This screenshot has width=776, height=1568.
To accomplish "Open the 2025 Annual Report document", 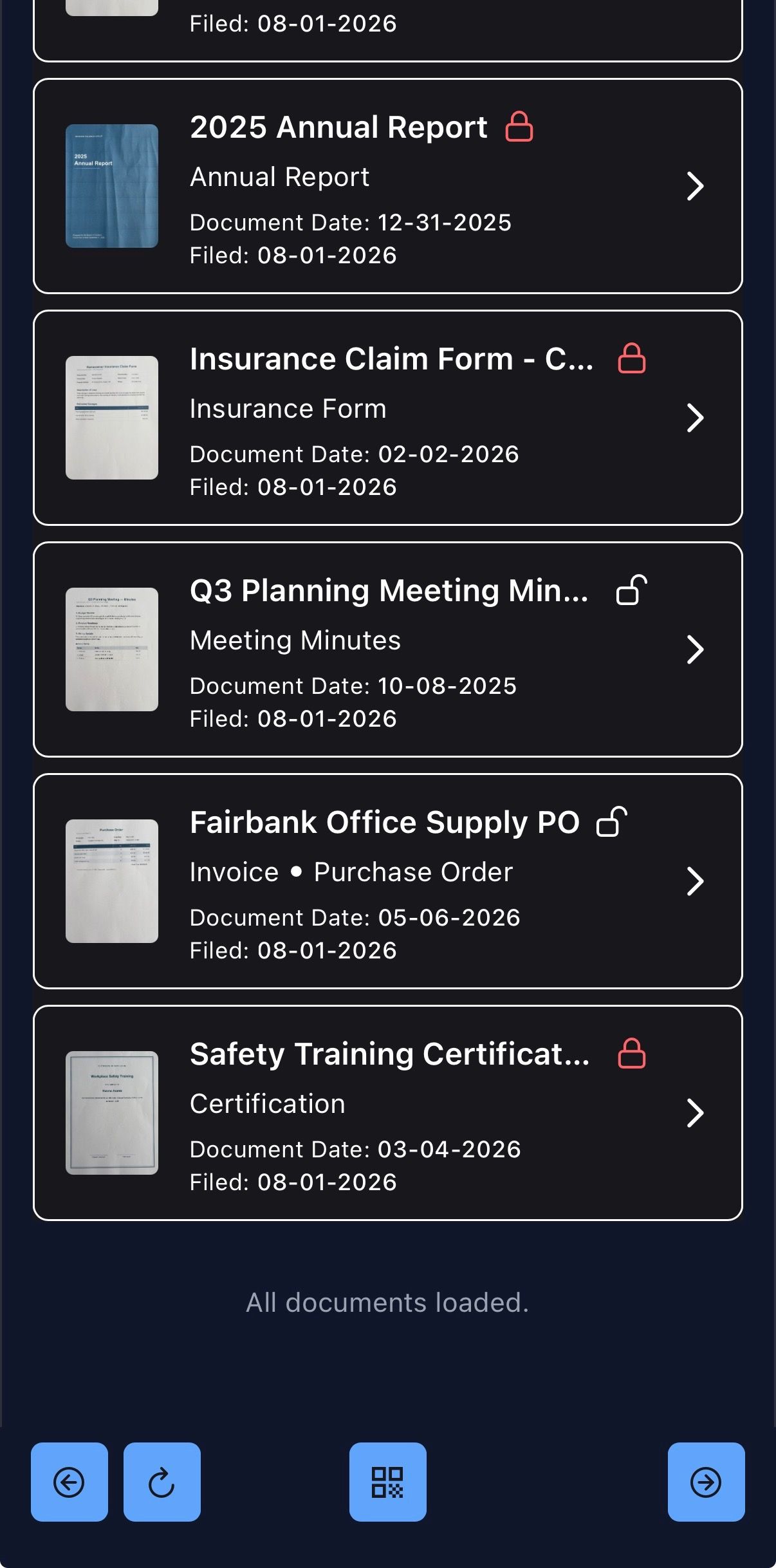I will 387,186.
